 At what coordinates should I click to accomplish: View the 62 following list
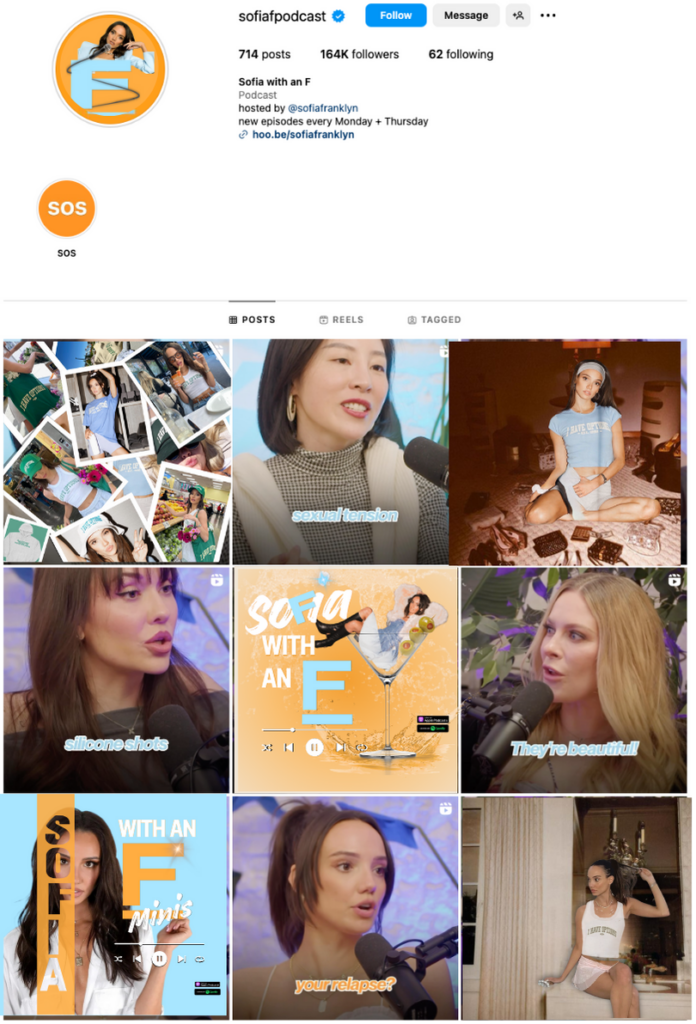click(460, 54)
